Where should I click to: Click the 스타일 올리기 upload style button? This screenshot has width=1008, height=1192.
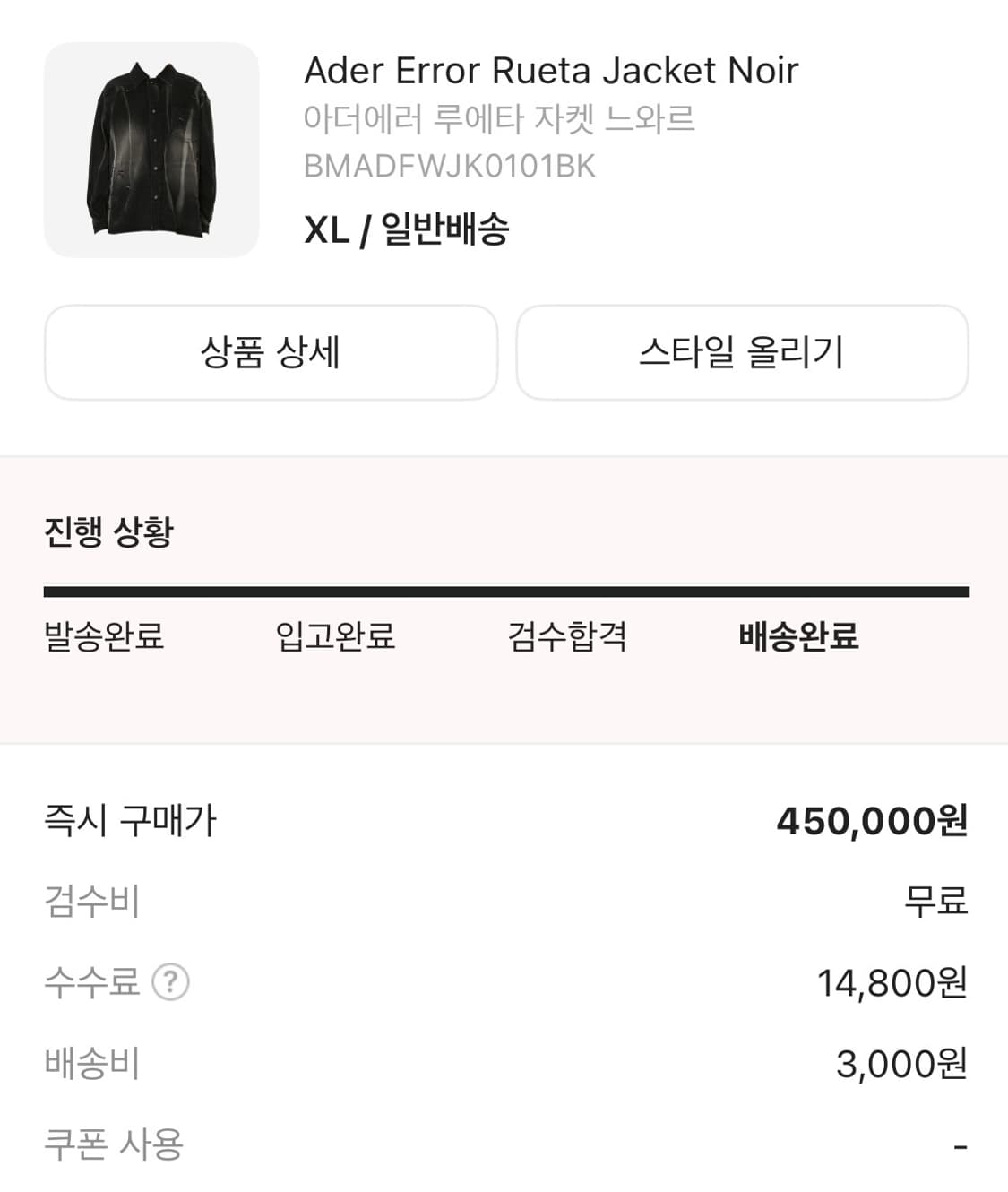741,352
